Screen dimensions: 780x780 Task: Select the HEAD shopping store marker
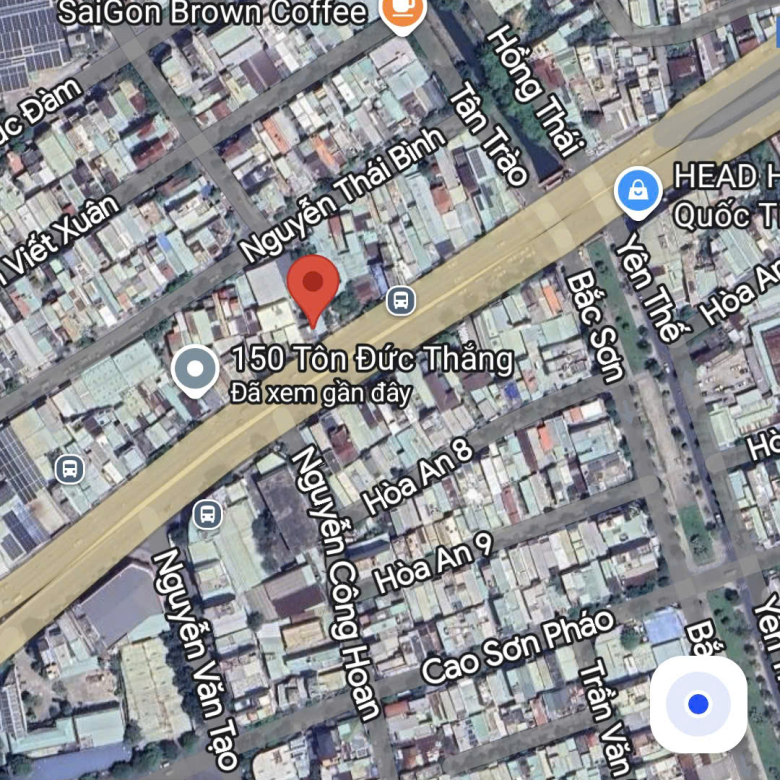coord(638,189)
